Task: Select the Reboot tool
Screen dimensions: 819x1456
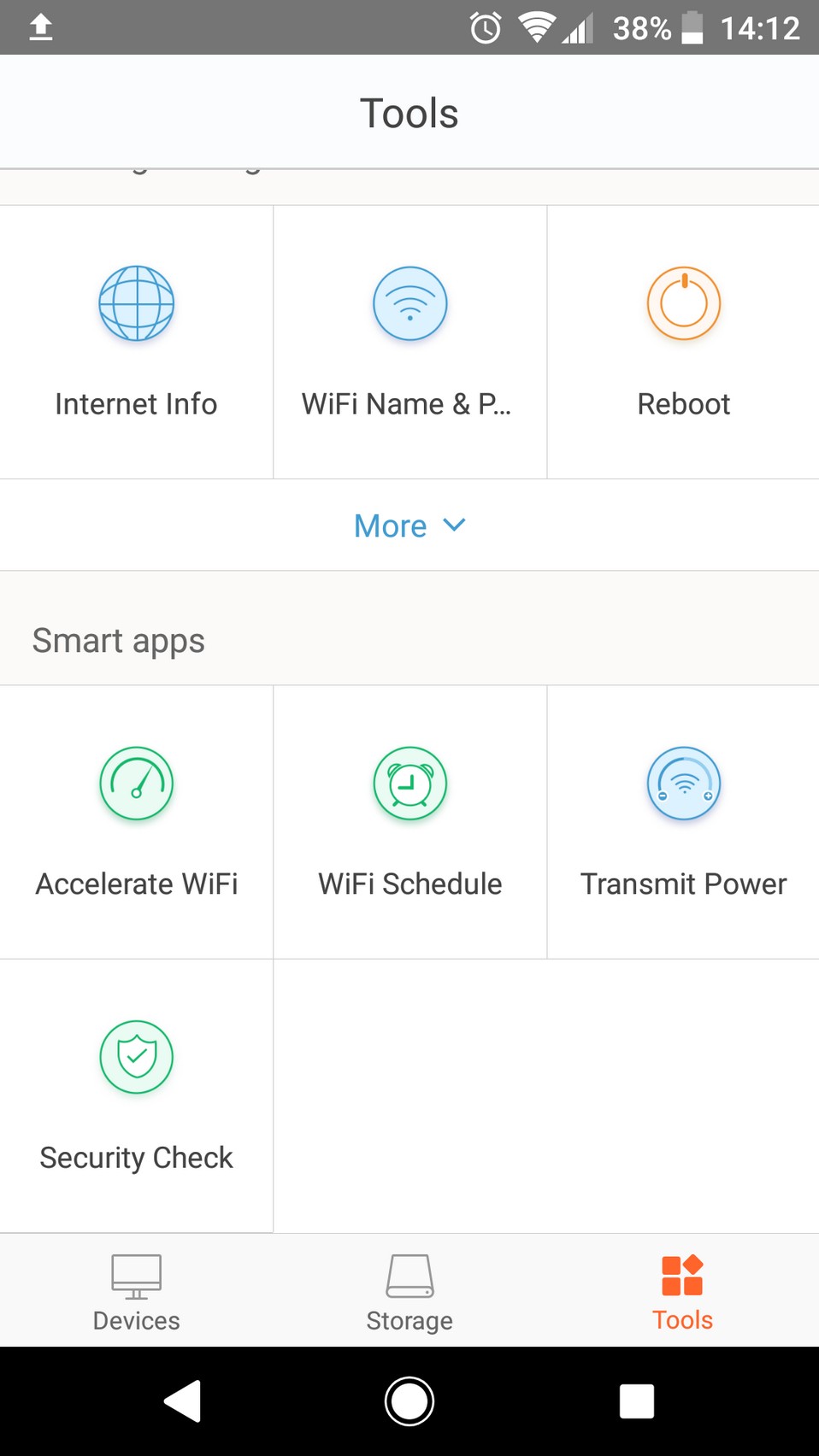Action: (x=683, y=342)
